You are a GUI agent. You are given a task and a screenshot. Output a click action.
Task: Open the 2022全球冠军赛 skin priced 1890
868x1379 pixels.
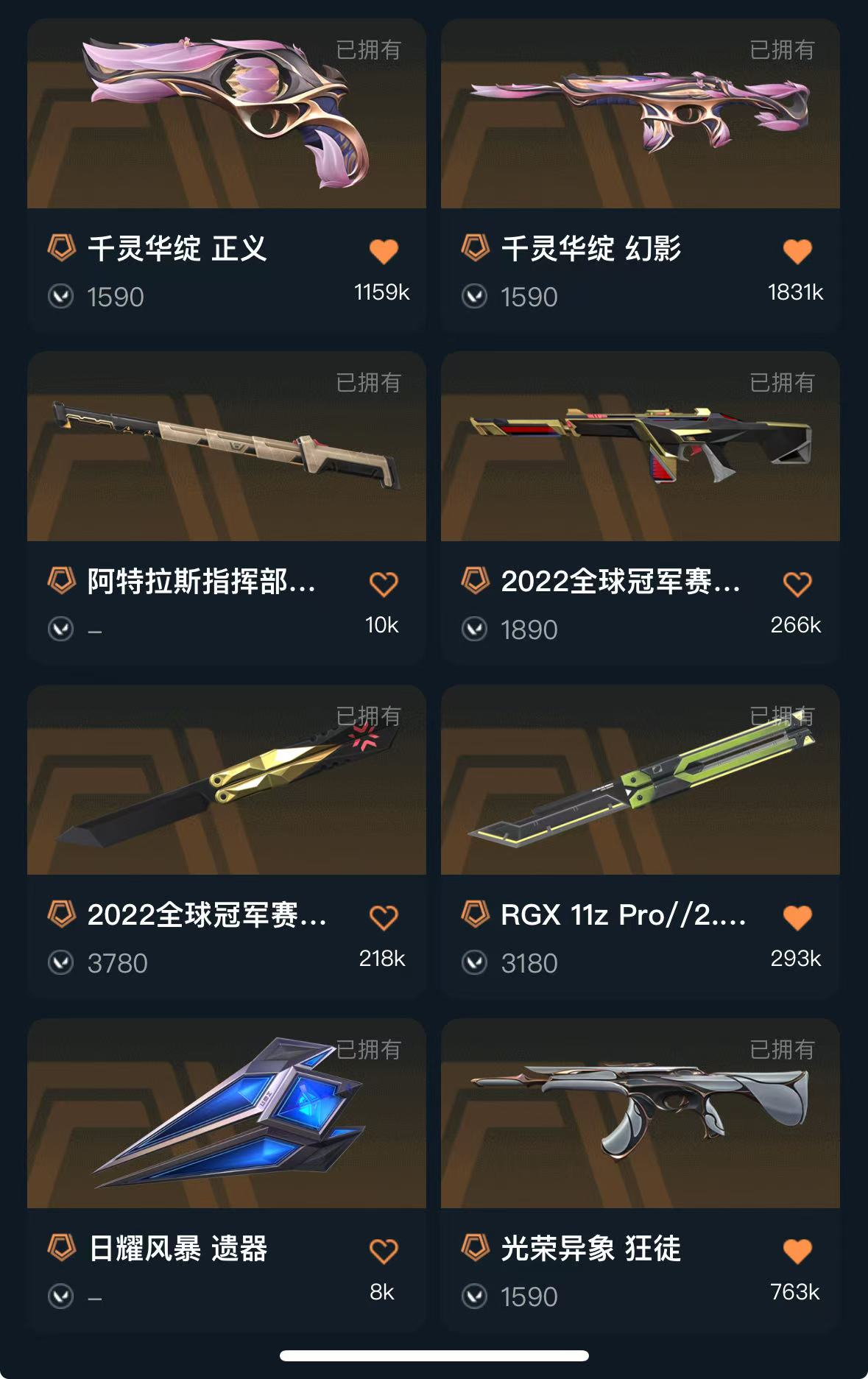point(640,447)
